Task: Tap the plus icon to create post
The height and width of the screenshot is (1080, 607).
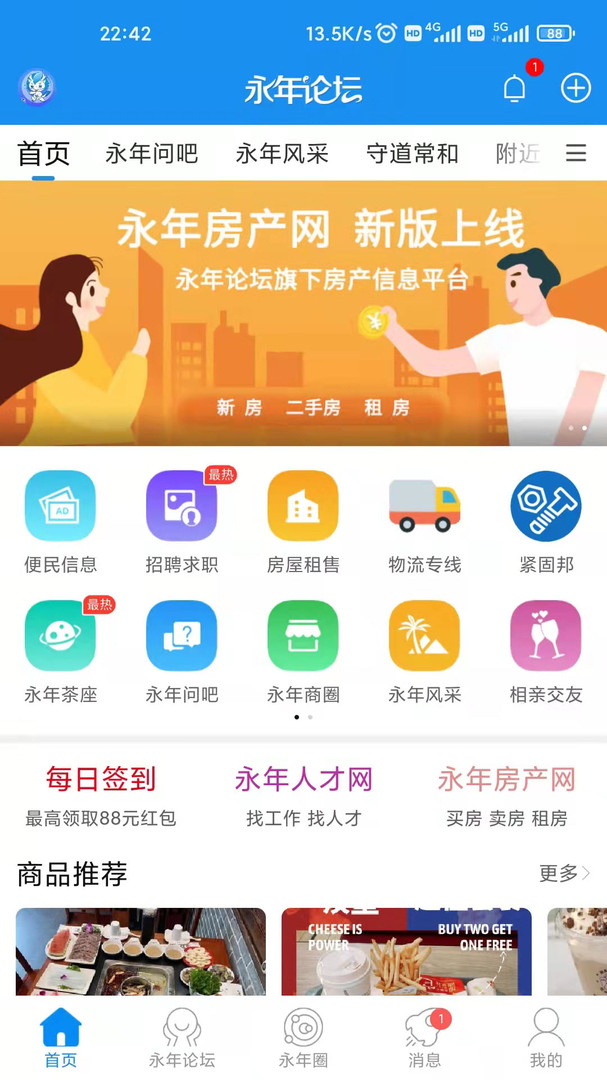Action: pos(576,88)
